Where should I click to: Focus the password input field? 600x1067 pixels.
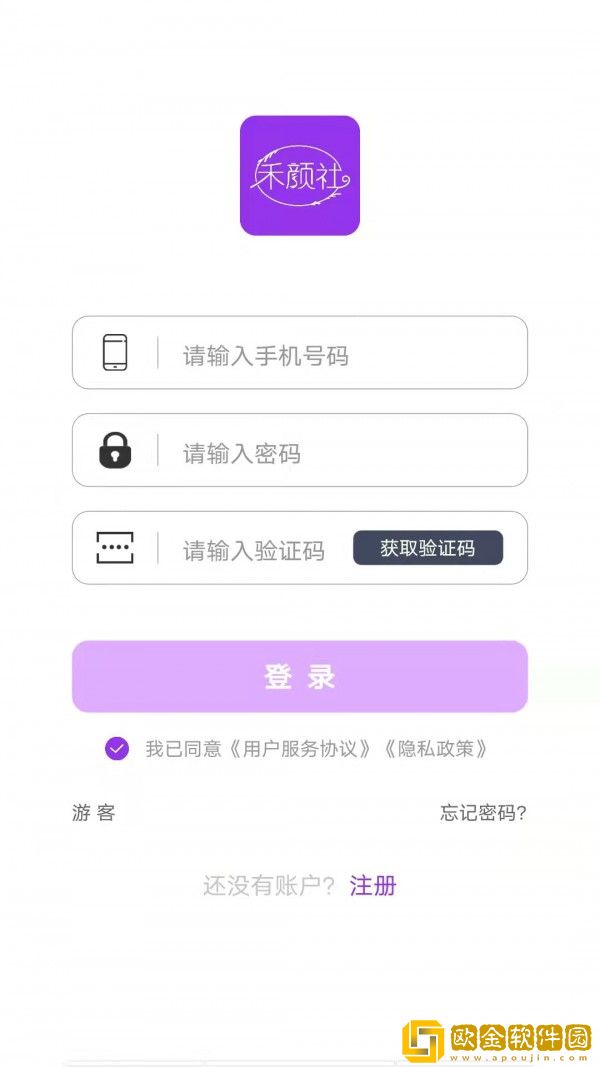(340, 454)
